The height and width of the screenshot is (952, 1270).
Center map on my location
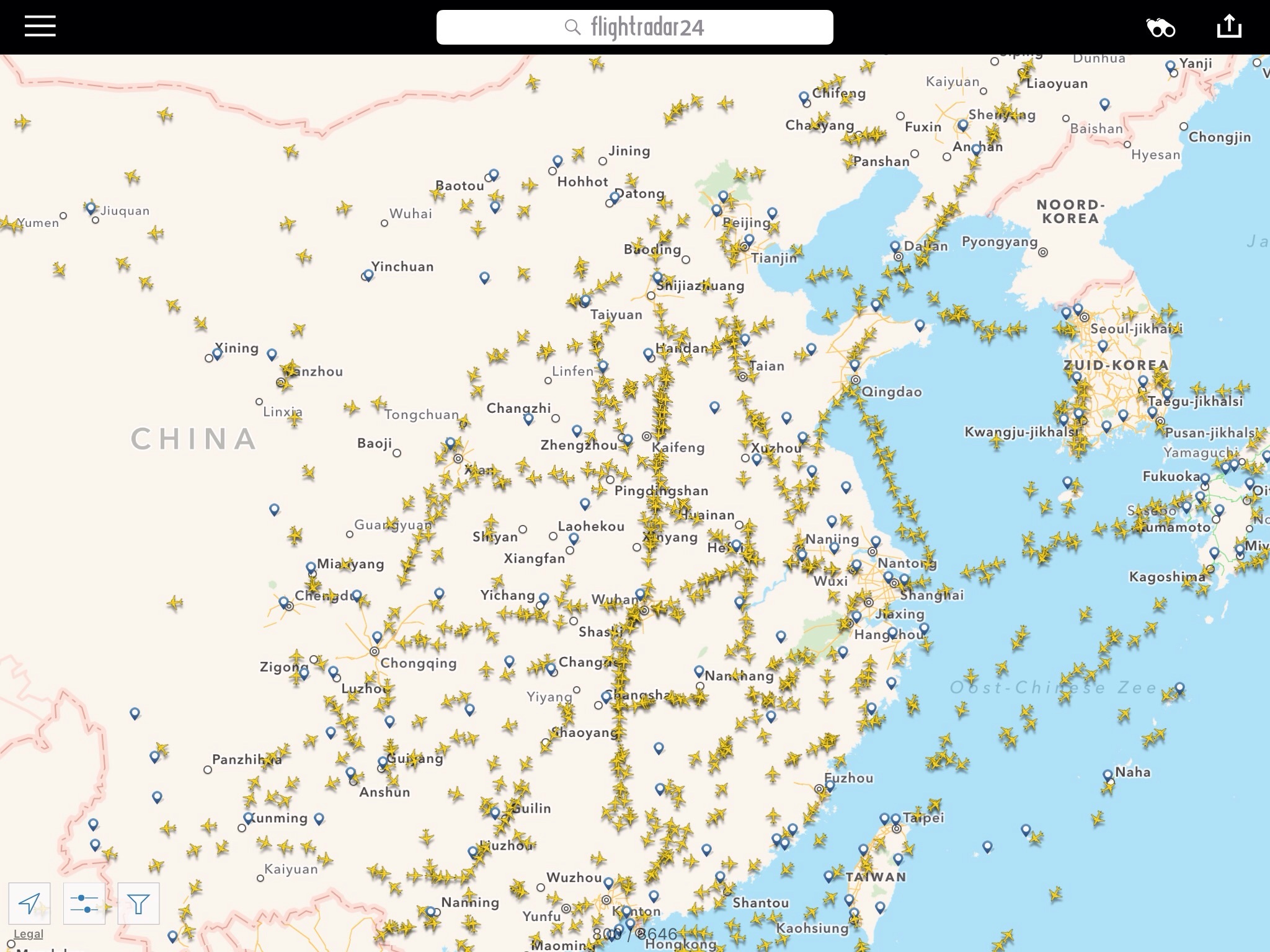tap(29, 903)
